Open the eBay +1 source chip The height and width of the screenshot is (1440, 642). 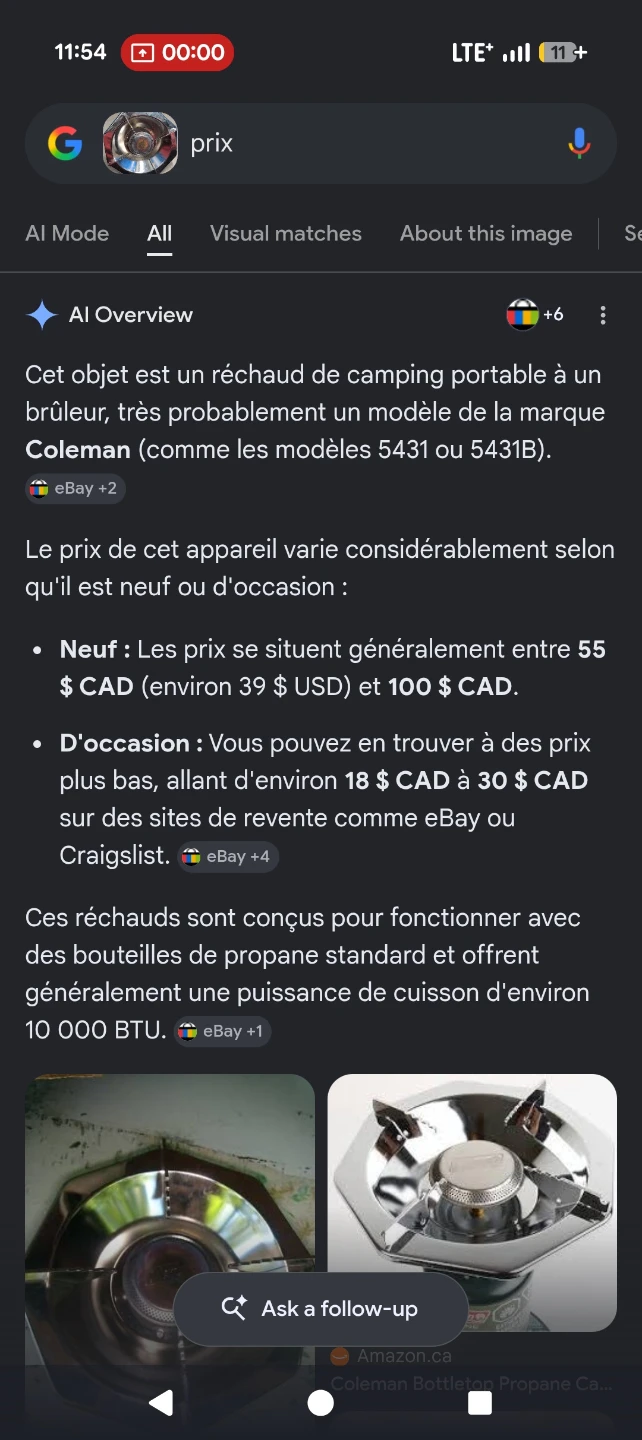tap(222, 1031)
